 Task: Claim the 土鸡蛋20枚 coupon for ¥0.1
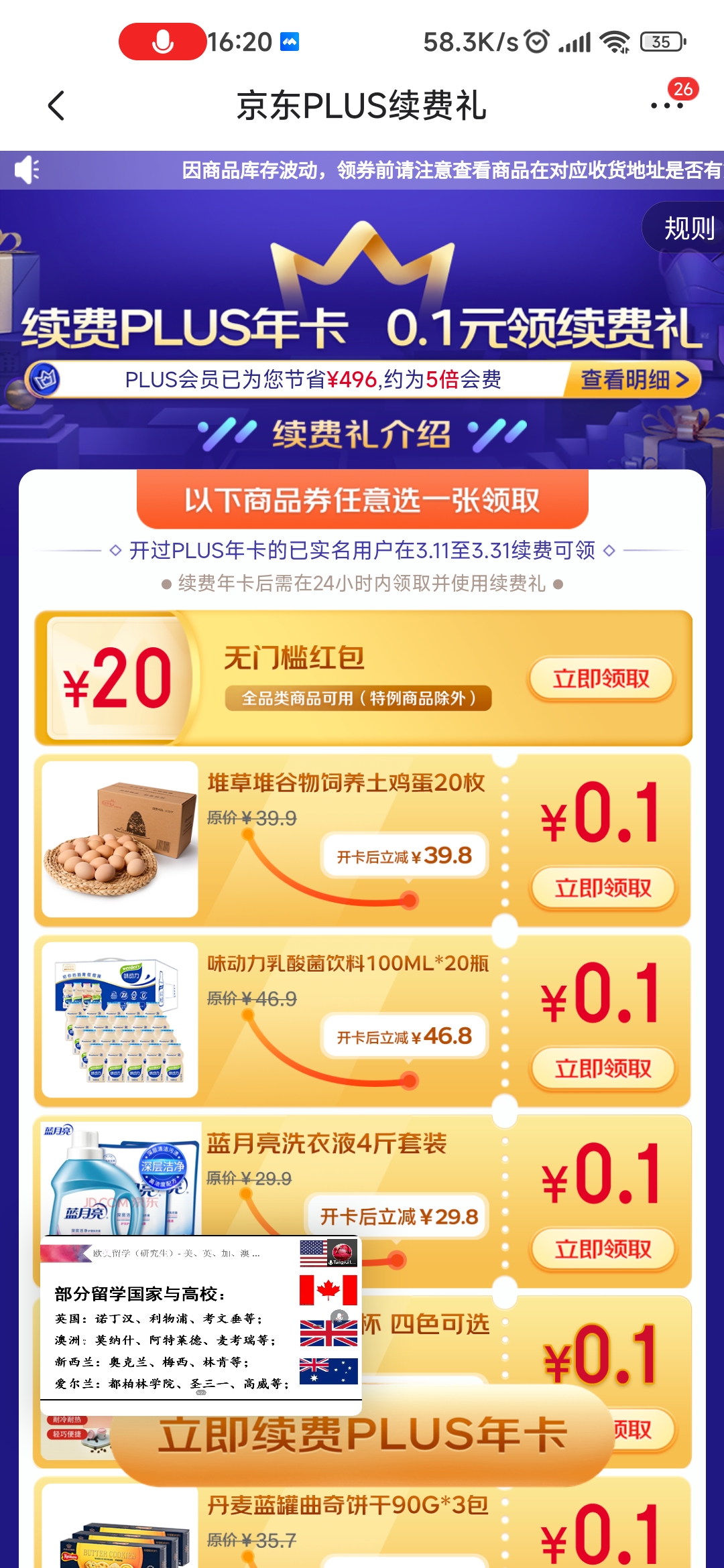tap(603, 888)
